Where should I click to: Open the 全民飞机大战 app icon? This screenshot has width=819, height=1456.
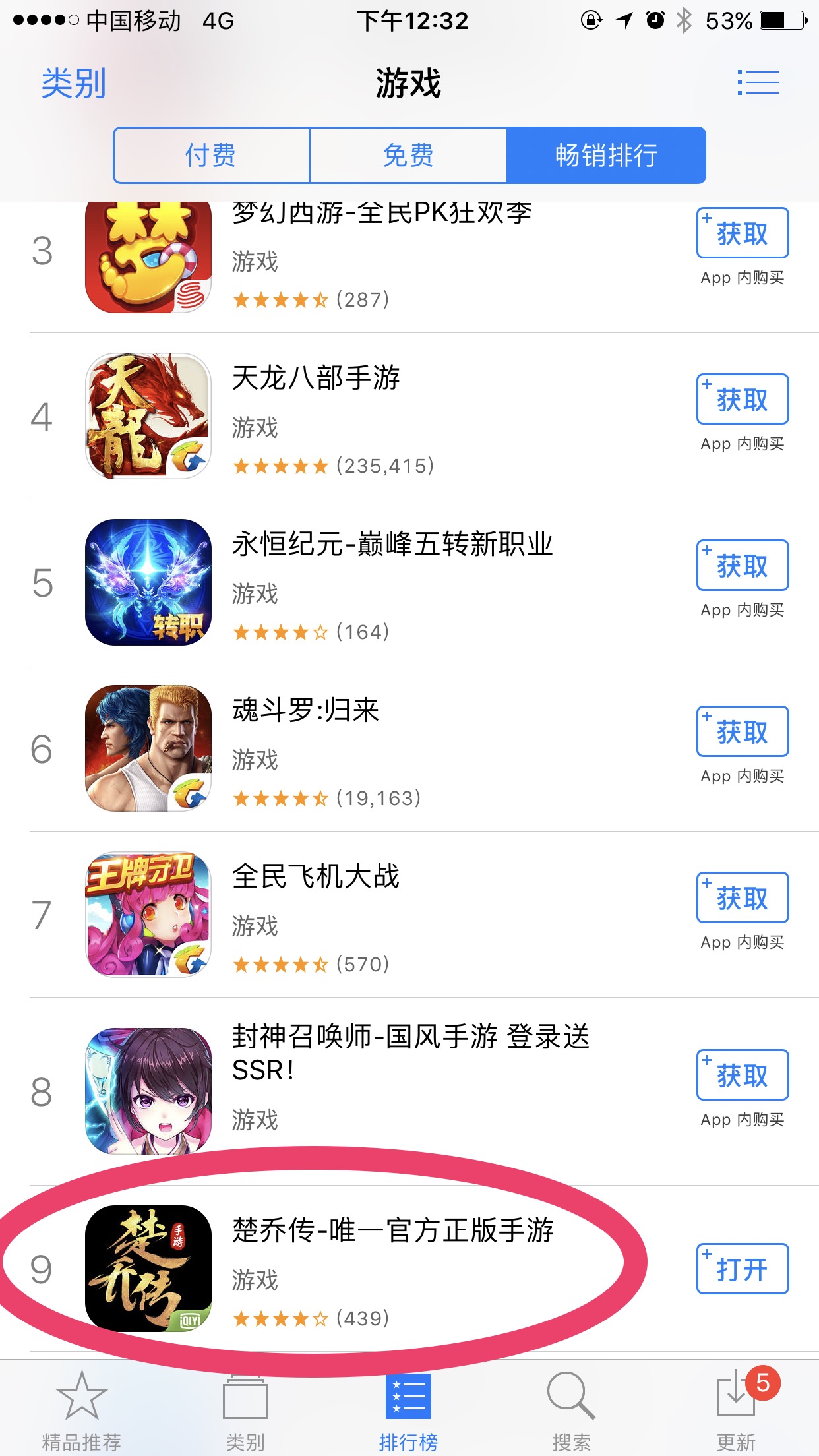[x=148, y=917]
